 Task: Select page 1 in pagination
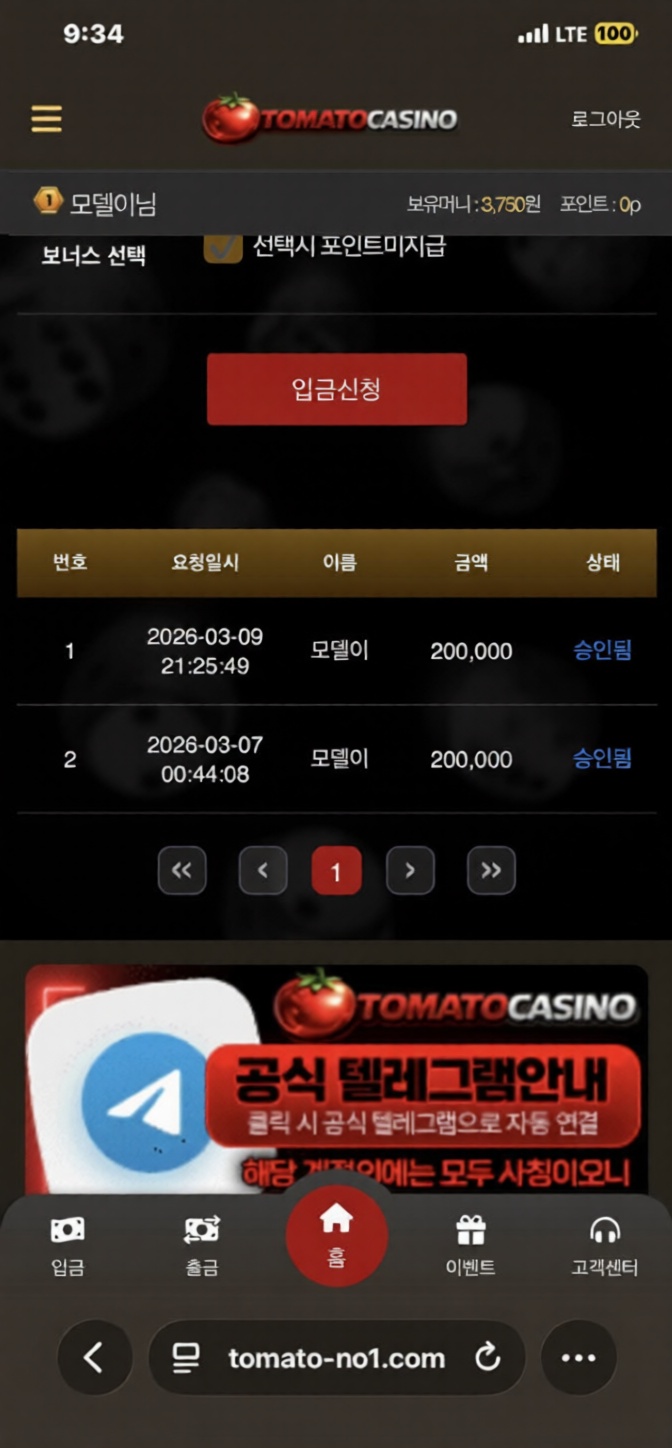(x=336, y=871)
